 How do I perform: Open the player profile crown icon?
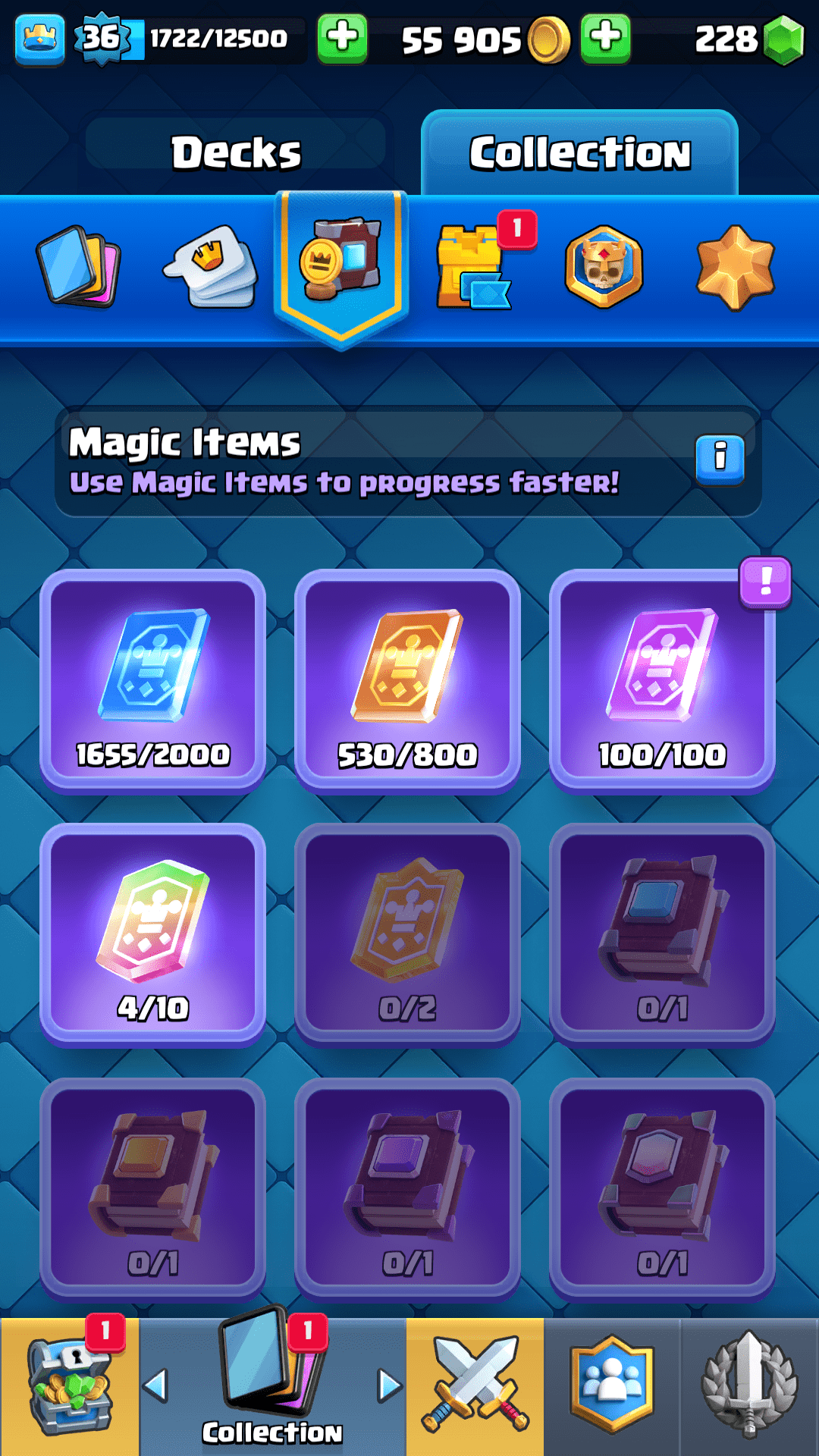tap(39, 38)
